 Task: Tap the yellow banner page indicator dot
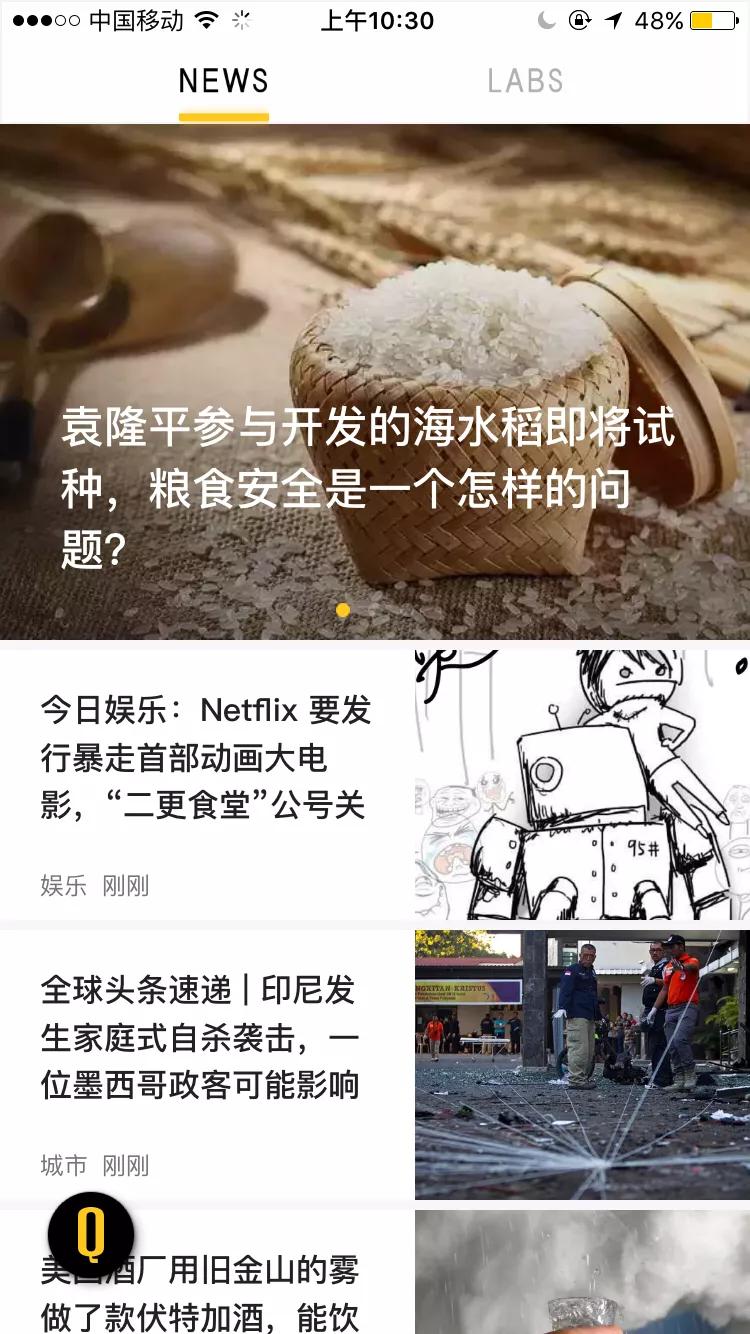pos(343,610)
